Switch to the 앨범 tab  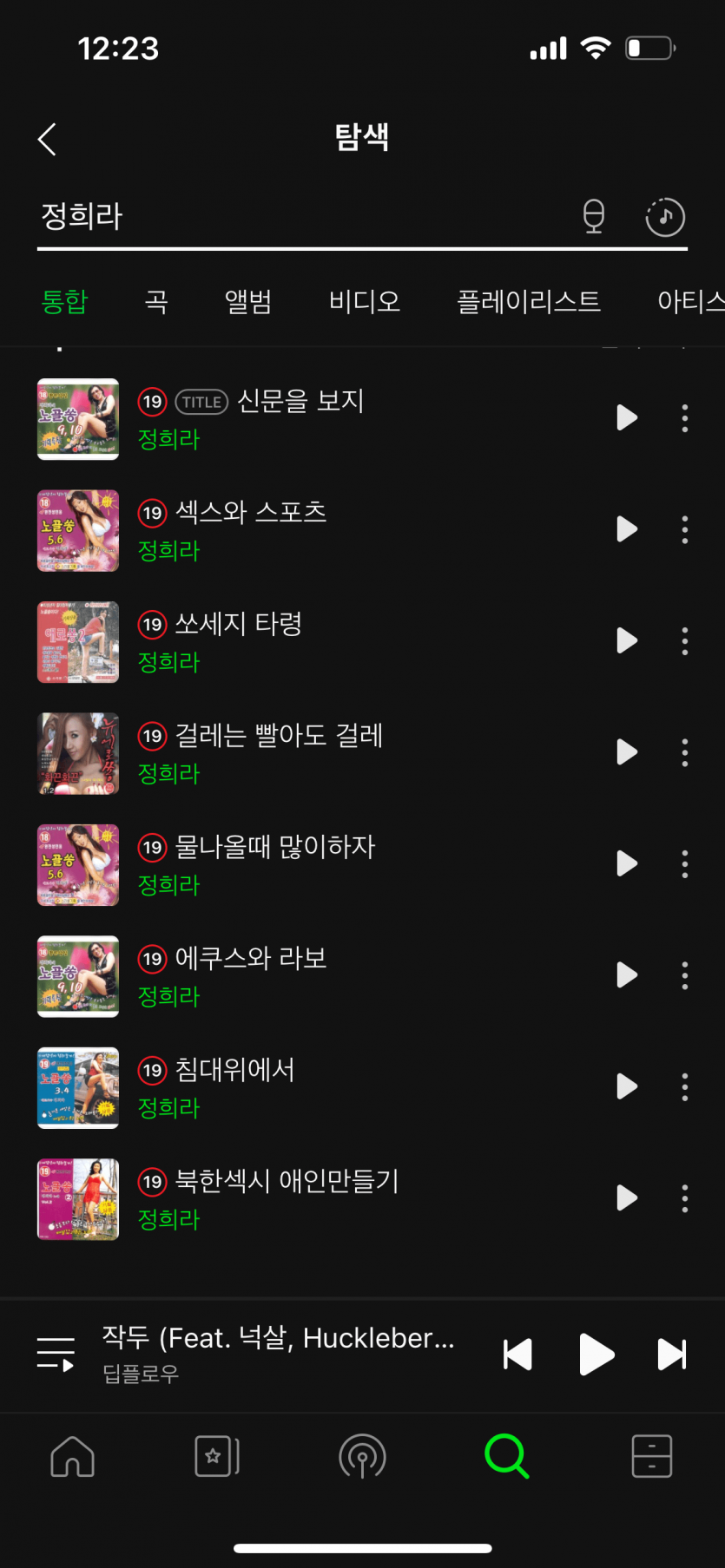click(x=248, y=301)
